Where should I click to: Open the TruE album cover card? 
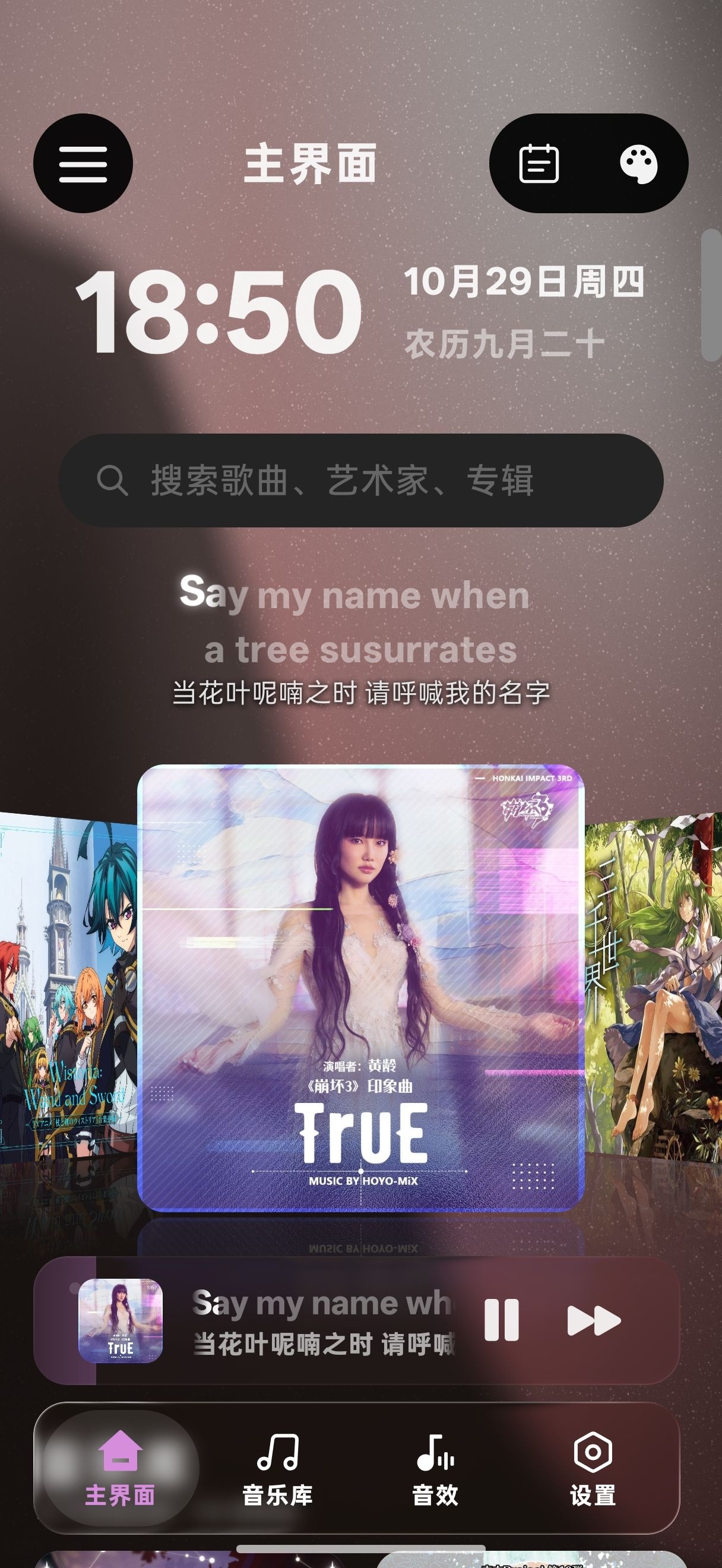(x=362, y=987)
